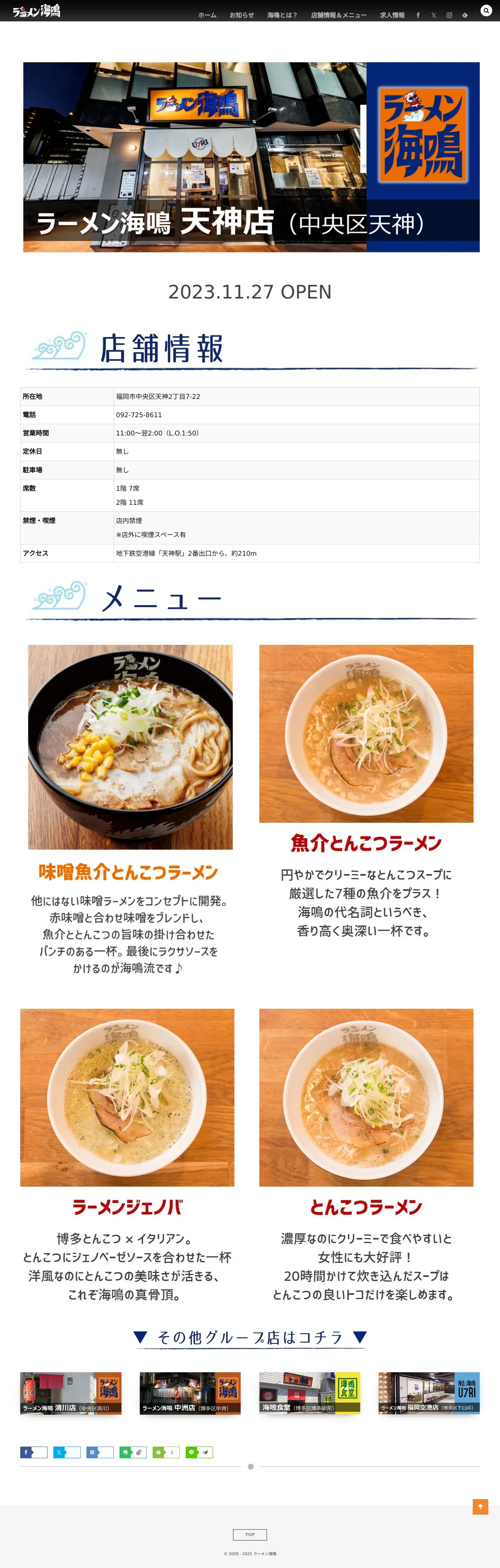Screen dimensions: 500x1568
Task: Open the Facebook icon in header
Action: [x=418, y=15]
